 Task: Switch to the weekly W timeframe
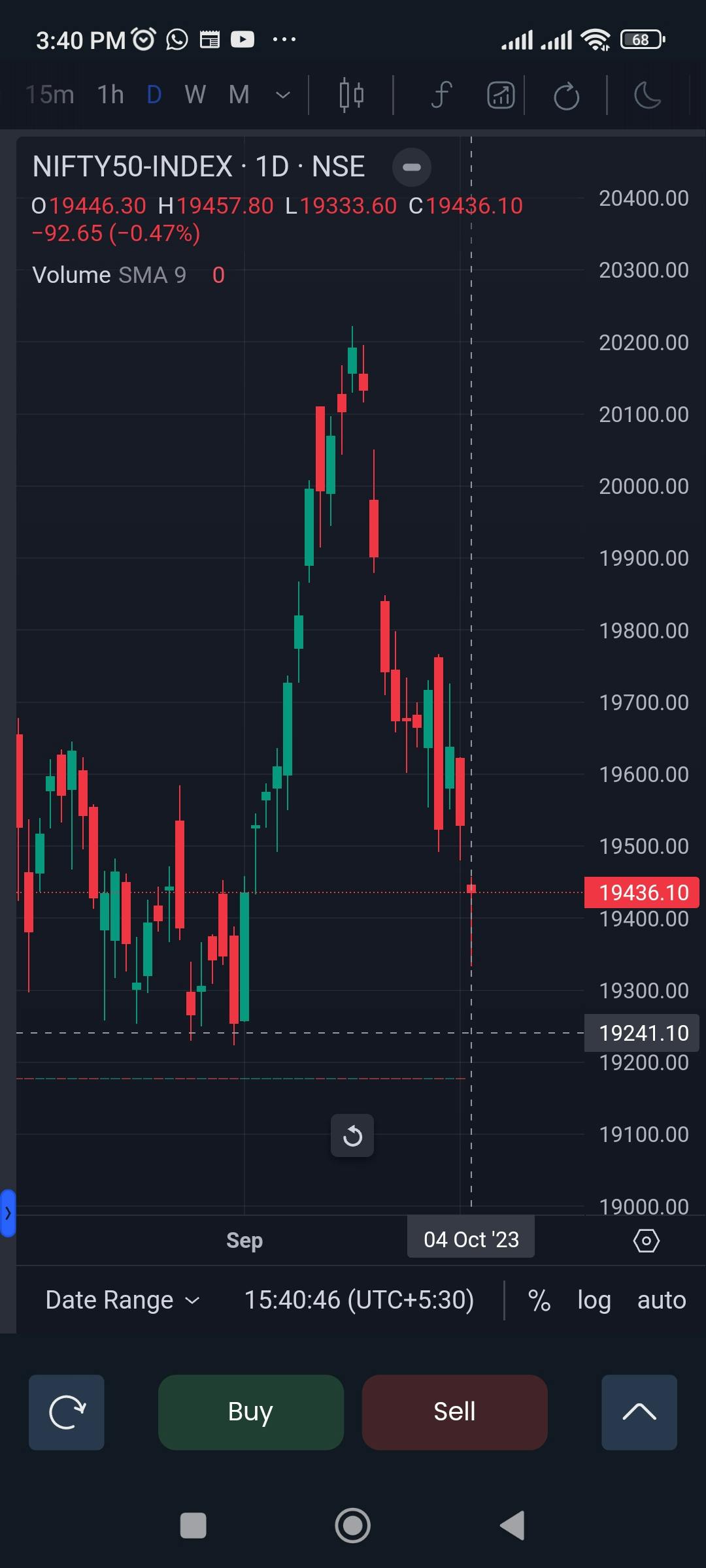tap(195, 95)
